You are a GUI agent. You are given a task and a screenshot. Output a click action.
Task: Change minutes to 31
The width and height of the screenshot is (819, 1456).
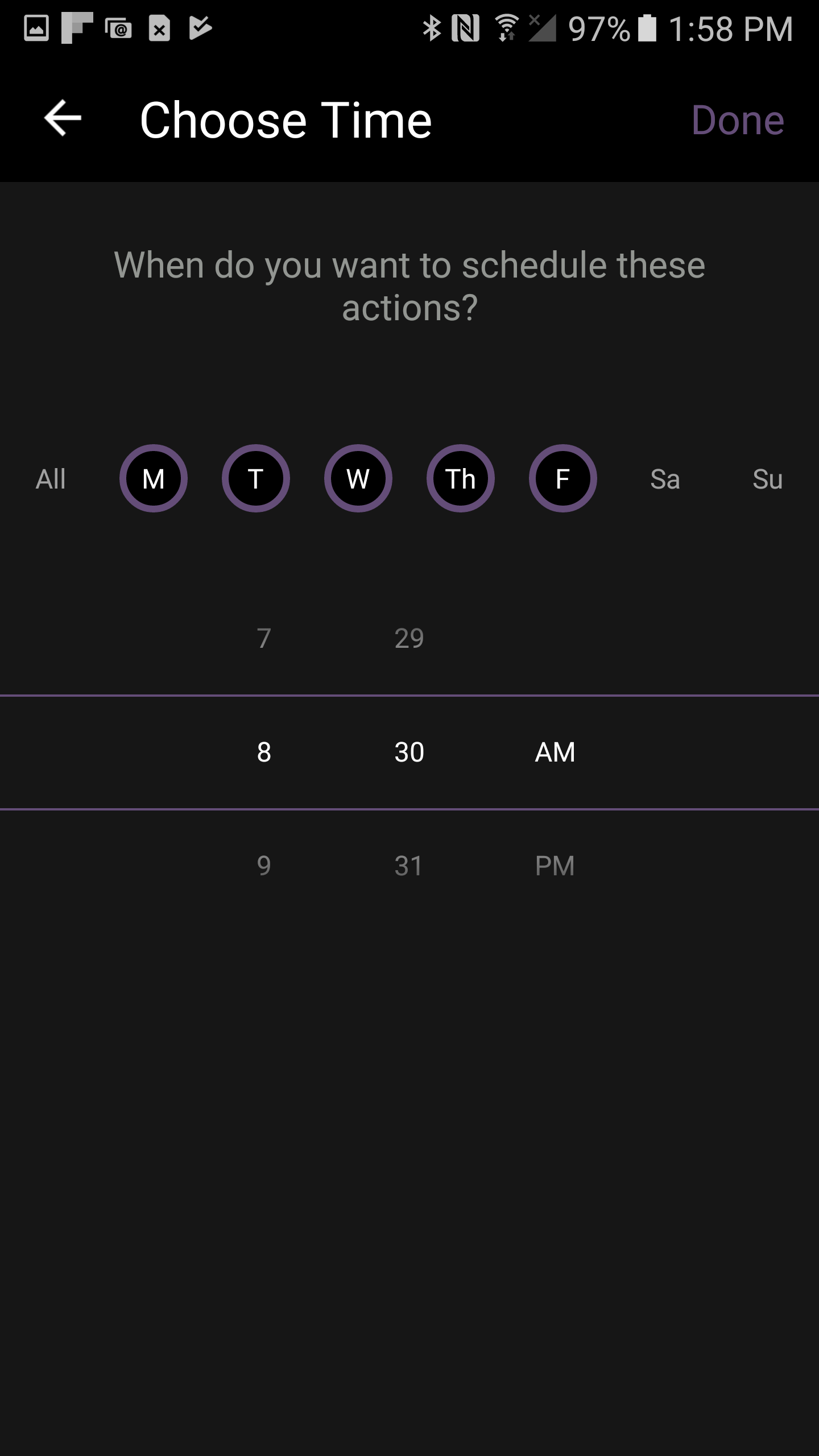click(409, 866)
